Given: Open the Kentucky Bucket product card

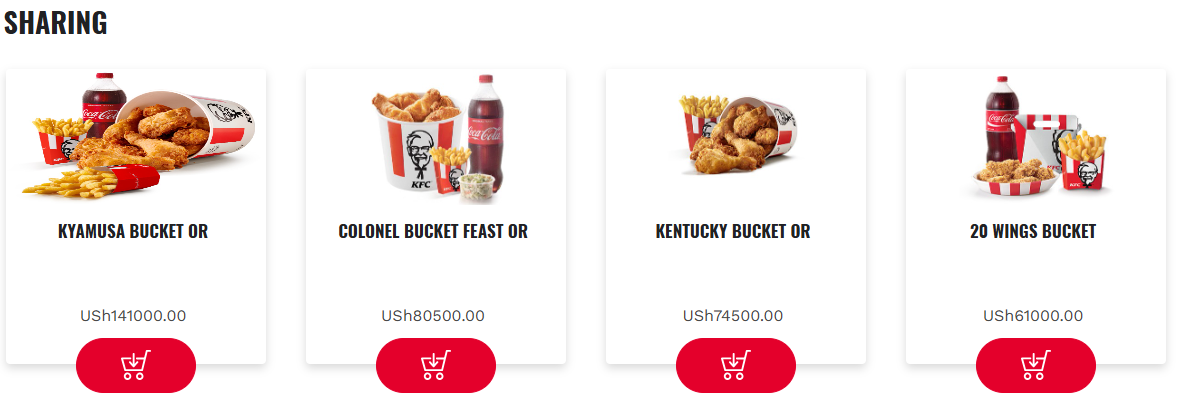Looking at the screenshot, I should pyautogui.click(x=733, y=232).
